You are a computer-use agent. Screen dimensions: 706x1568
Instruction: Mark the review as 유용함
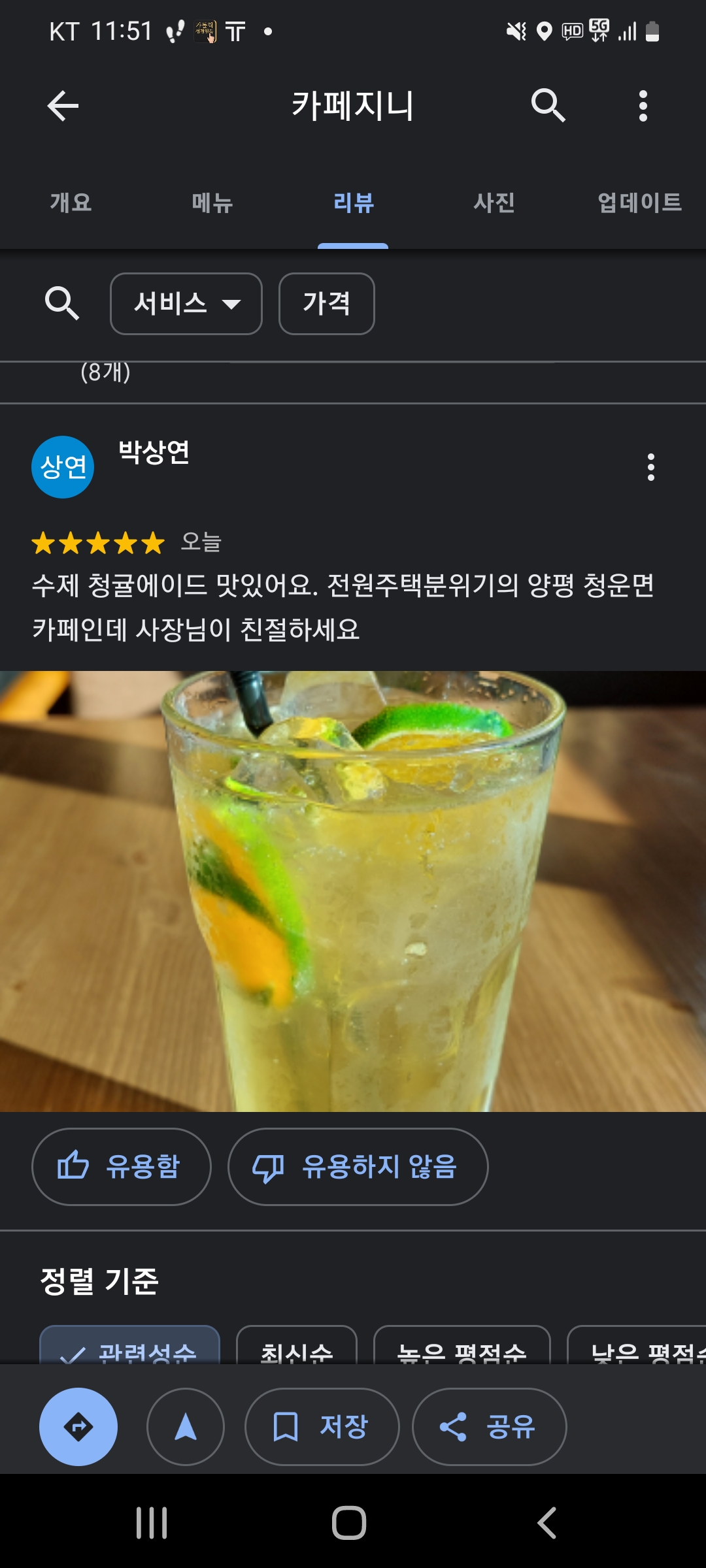coord(122,1166)
